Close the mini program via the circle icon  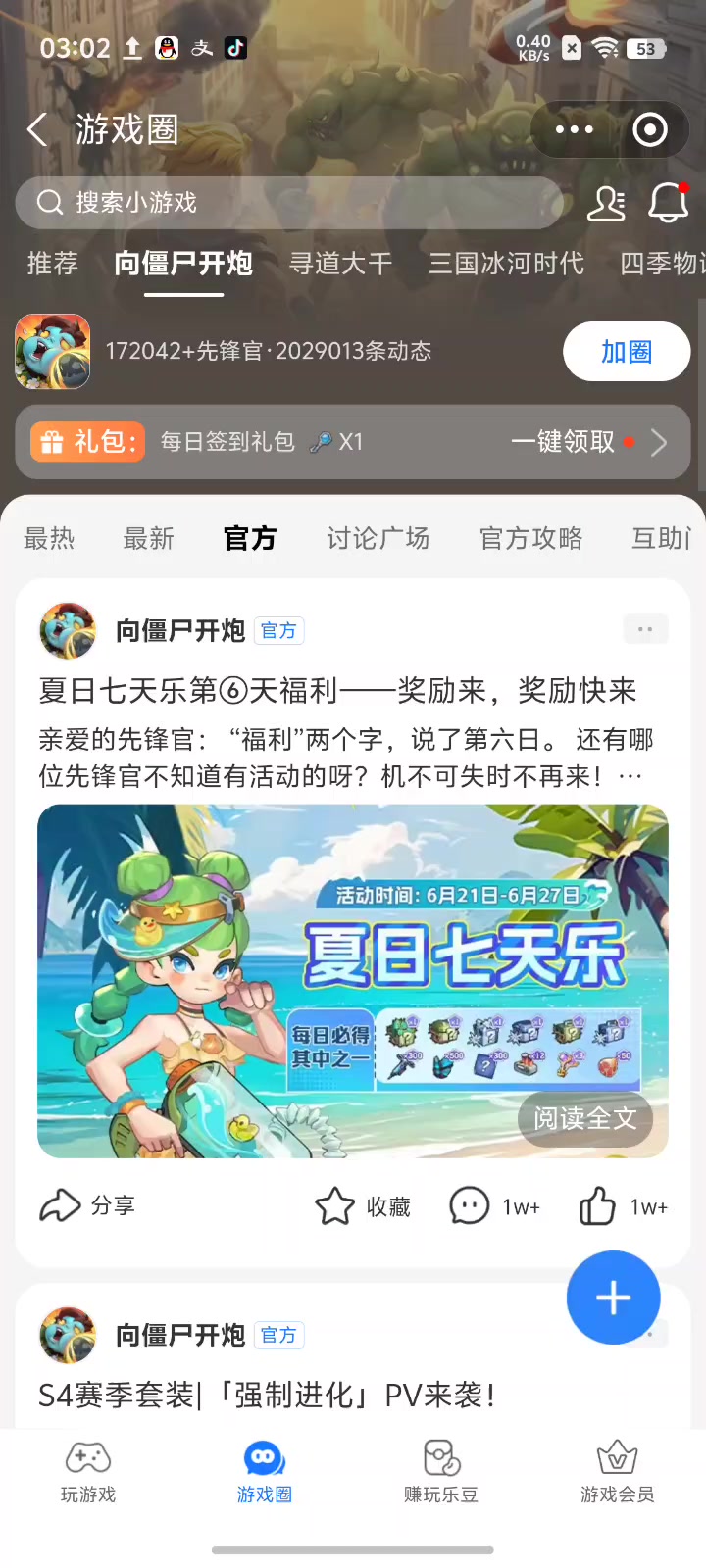650,129
